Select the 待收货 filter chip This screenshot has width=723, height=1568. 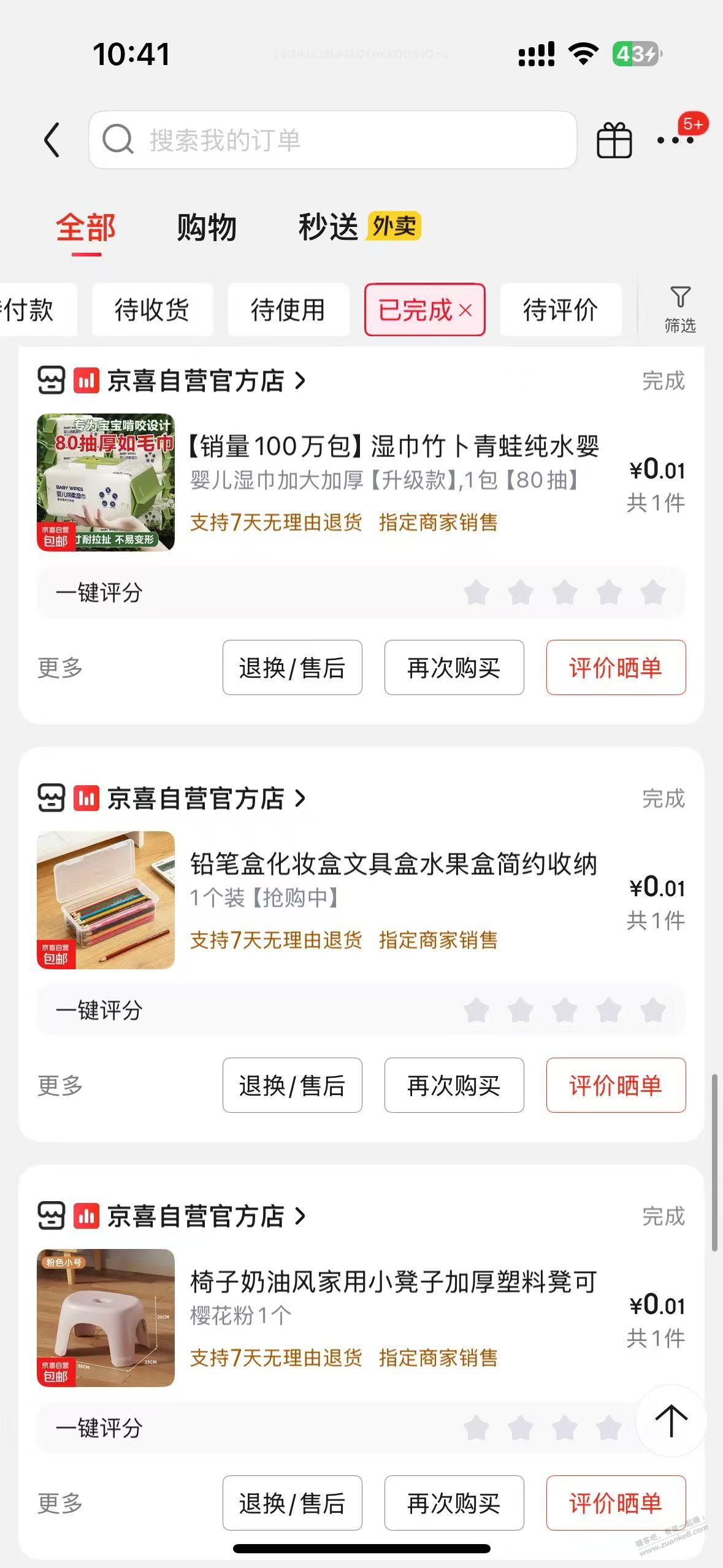(x=152, y=310)
